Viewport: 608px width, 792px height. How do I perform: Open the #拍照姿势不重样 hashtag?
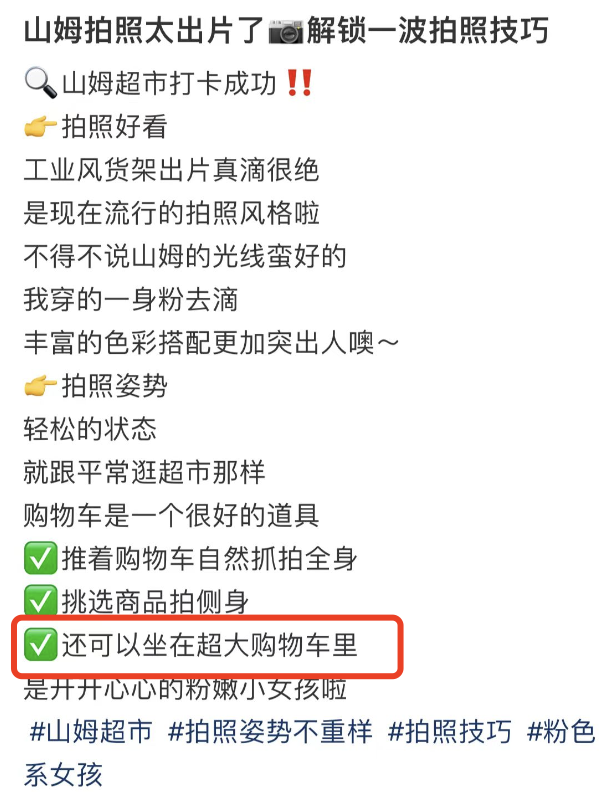pos(270,732)
